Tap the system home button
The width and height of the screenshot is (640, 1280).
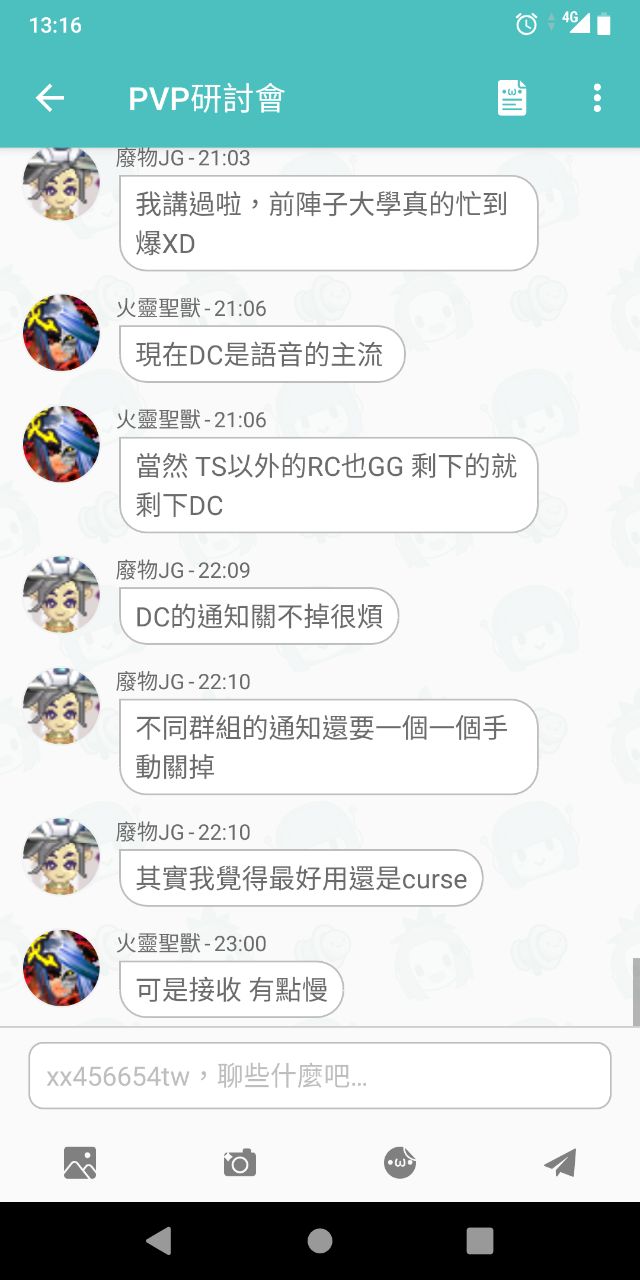[320, 1241]
